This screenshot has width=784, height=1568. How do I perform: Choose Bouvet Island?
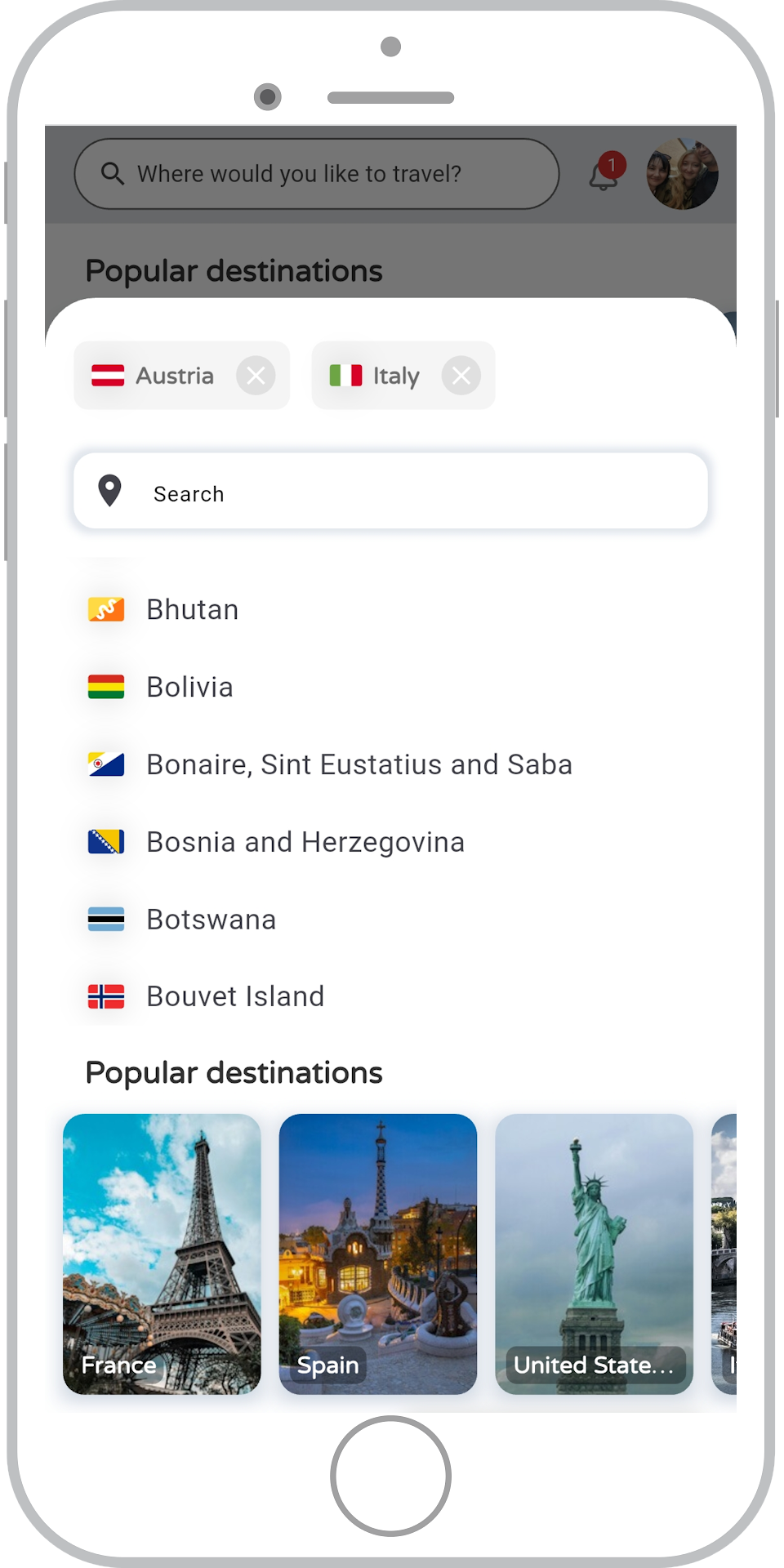coord(235,996)
